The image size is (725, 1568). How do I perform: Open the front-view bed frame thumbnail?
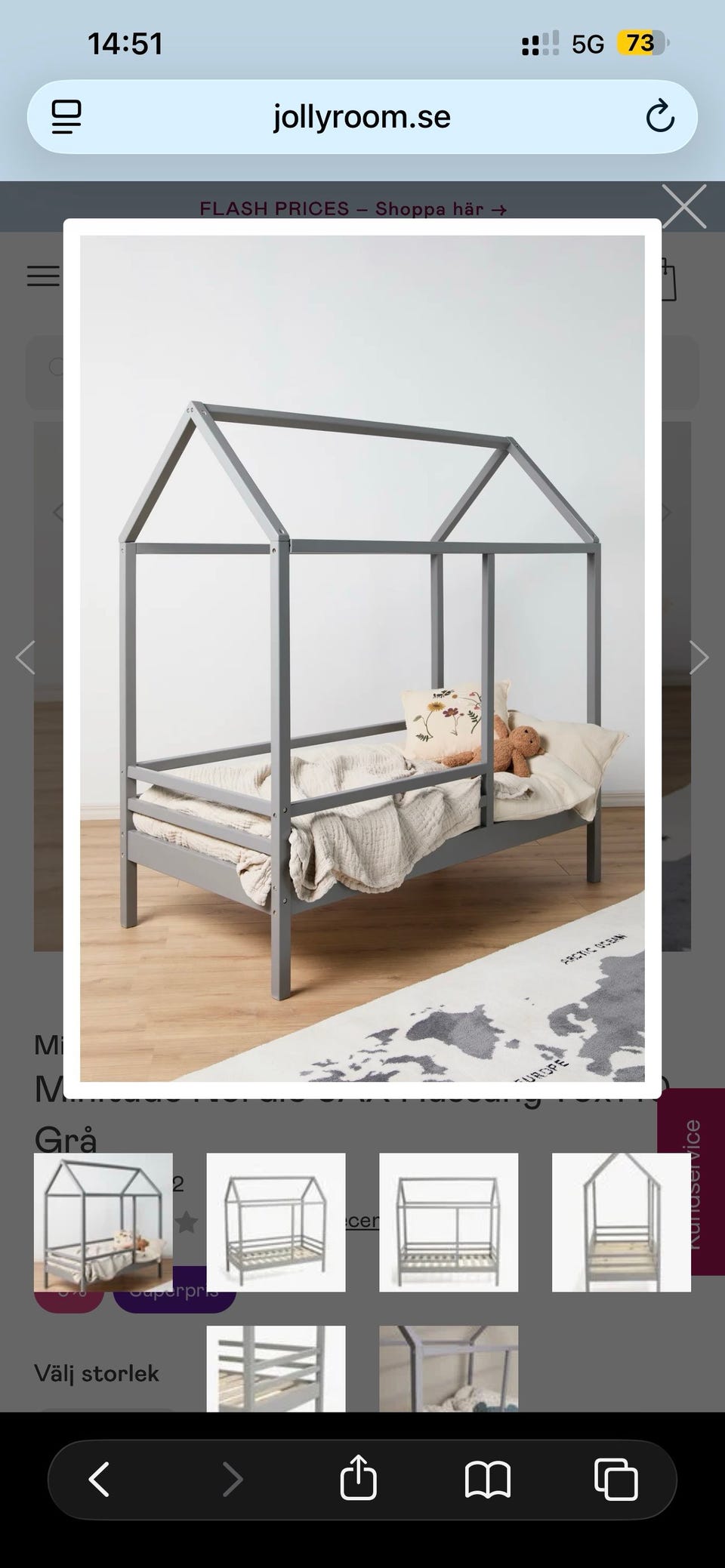(x=449, y=1222)
